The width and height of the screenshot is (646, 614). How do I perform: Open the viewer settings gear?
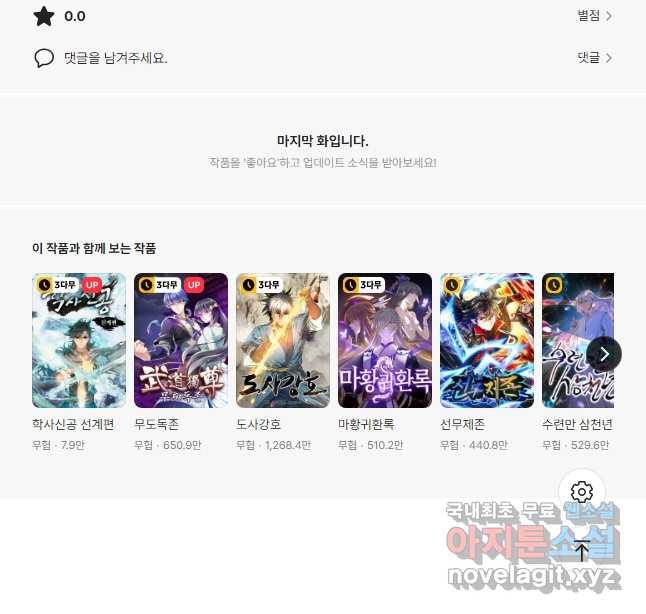582,492
